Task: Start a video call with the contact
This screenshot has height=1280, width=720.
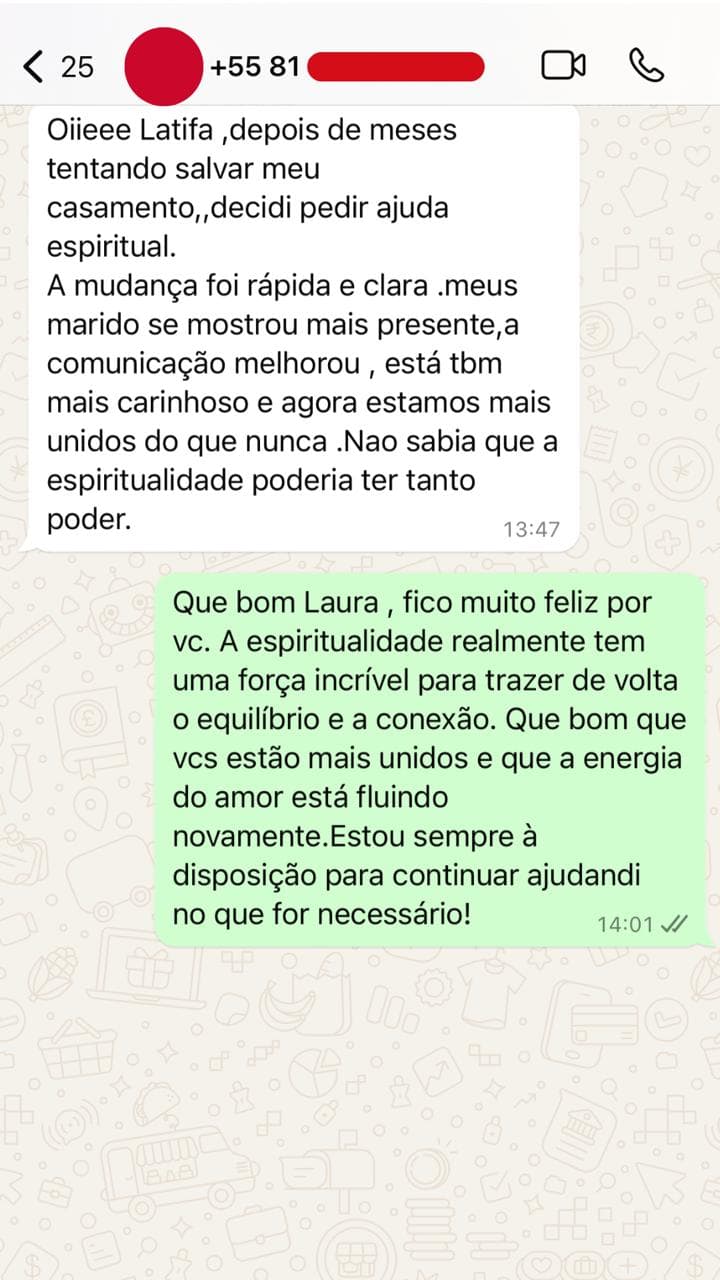Action: [x=561, y=64]
